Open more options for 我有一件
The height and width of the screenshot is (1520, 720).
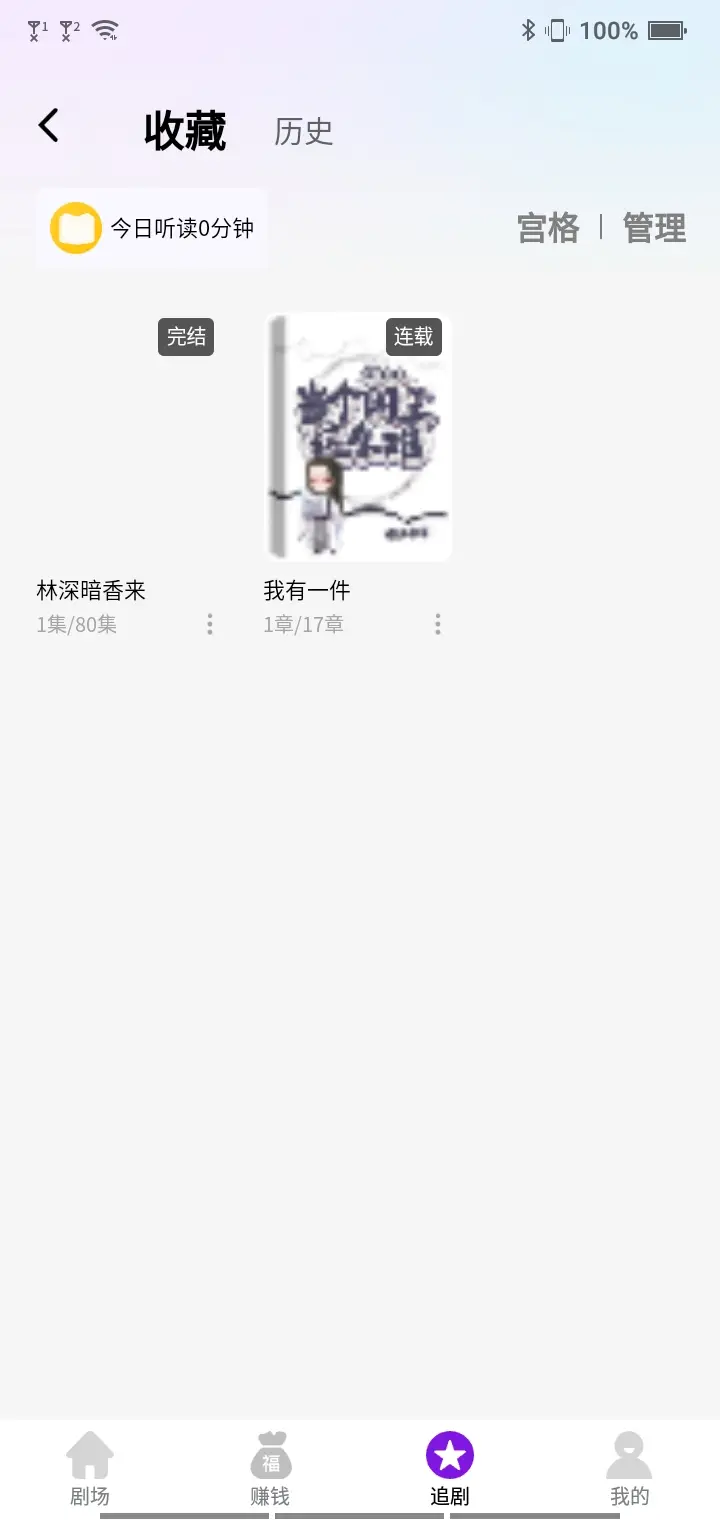438,625
